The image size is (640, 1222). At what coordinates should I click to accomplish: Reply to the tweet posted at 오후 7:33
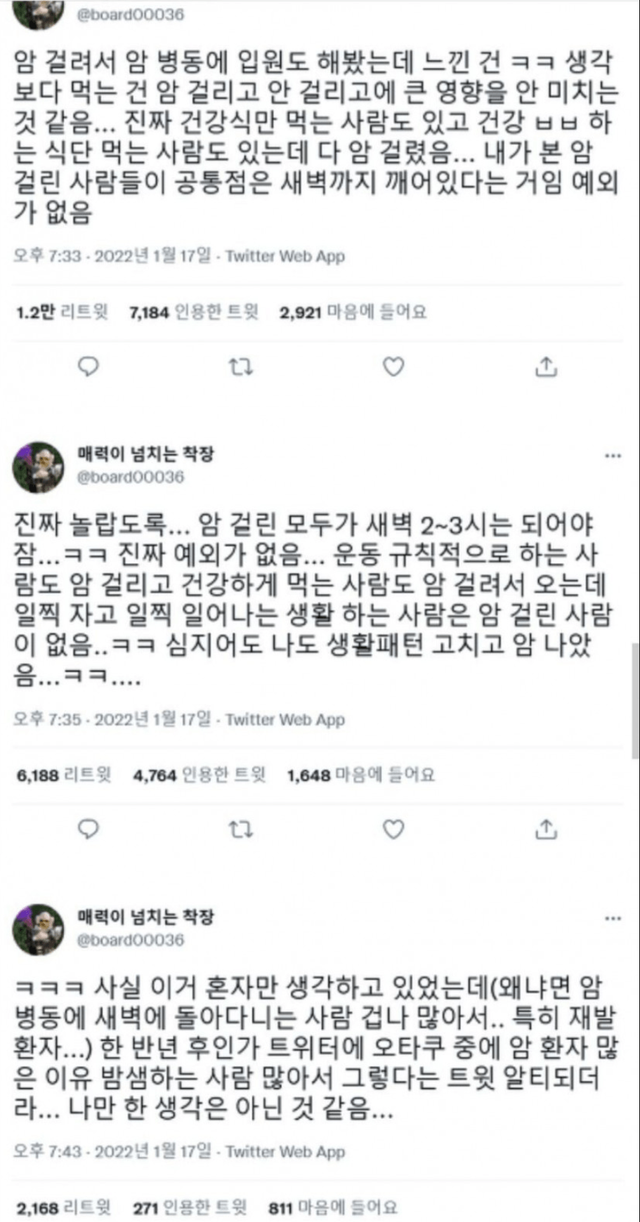click(x=88, y=367)
